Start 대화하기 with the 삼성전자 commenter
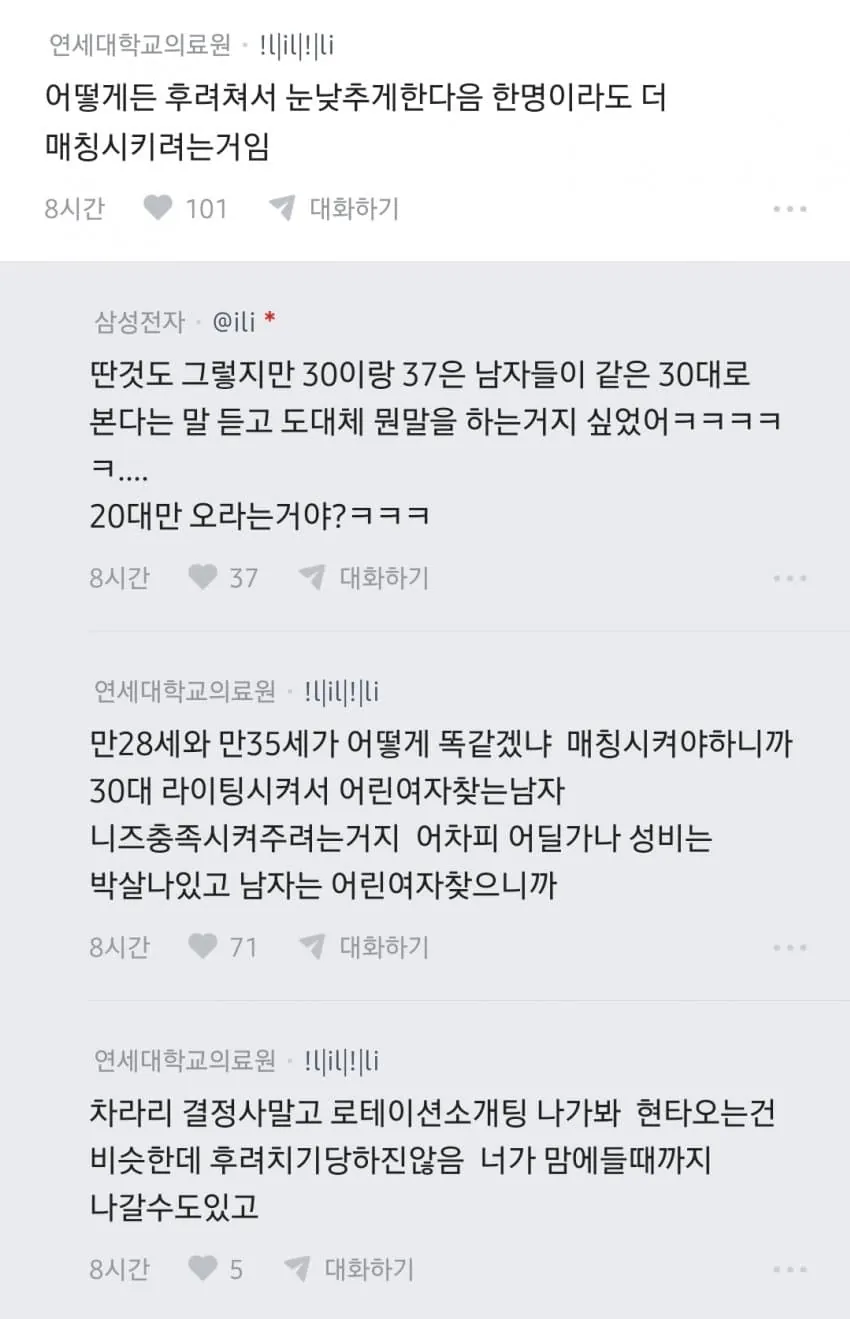The image size is (850, 1319). (x=365, y=577)
